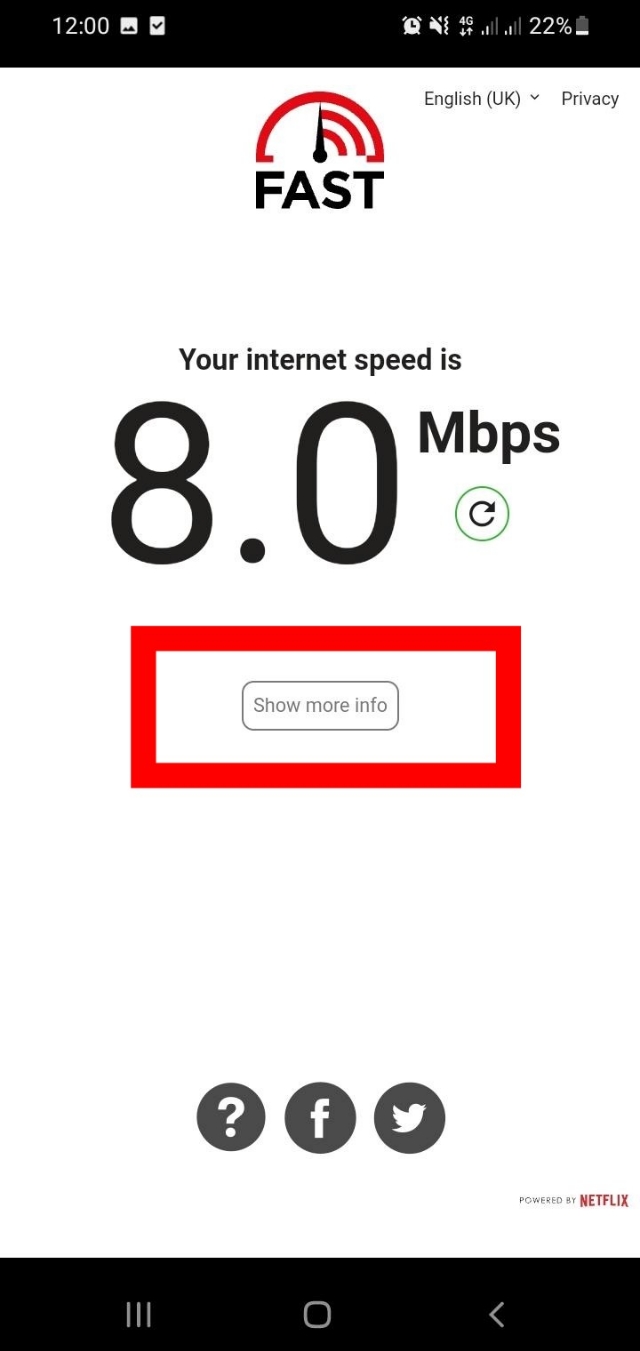Share the result on Facebook

[320, 1117]
